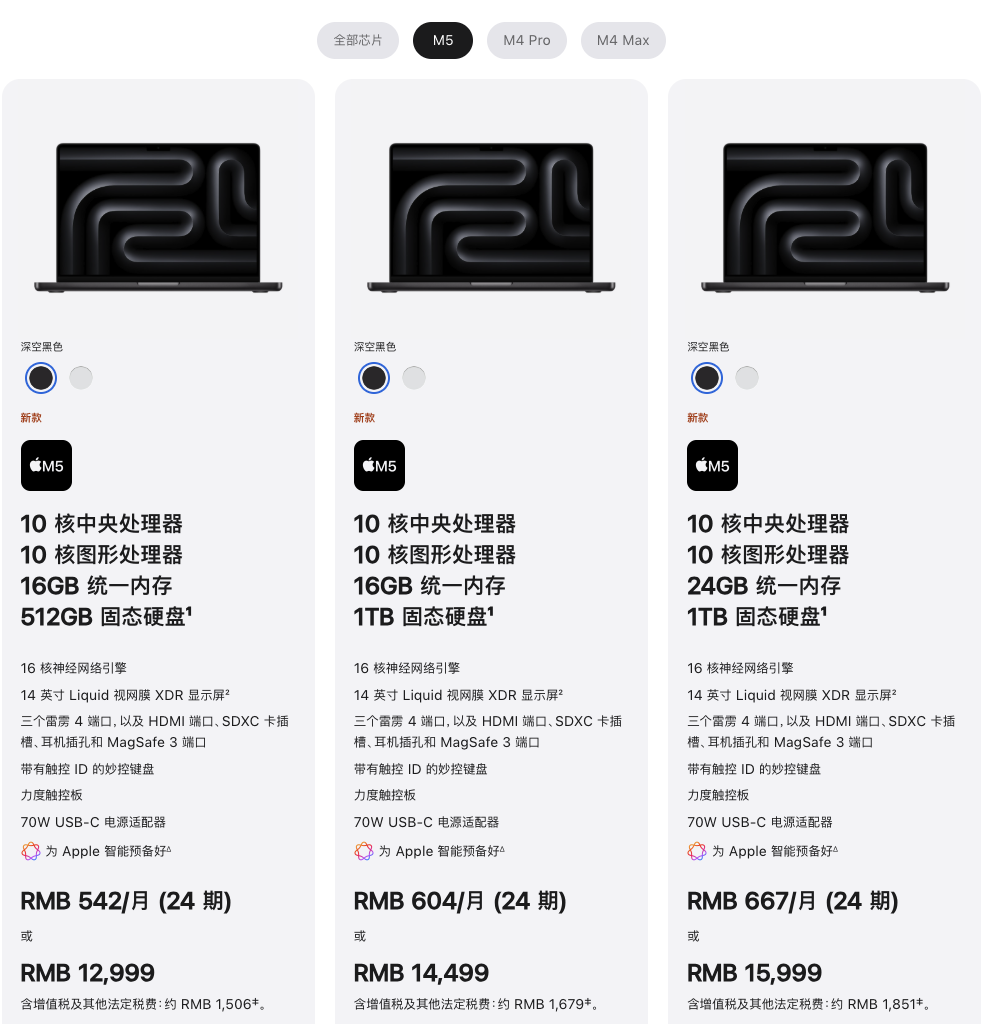Click the M5 chip badge on the middle card

(x=379, y=465)
